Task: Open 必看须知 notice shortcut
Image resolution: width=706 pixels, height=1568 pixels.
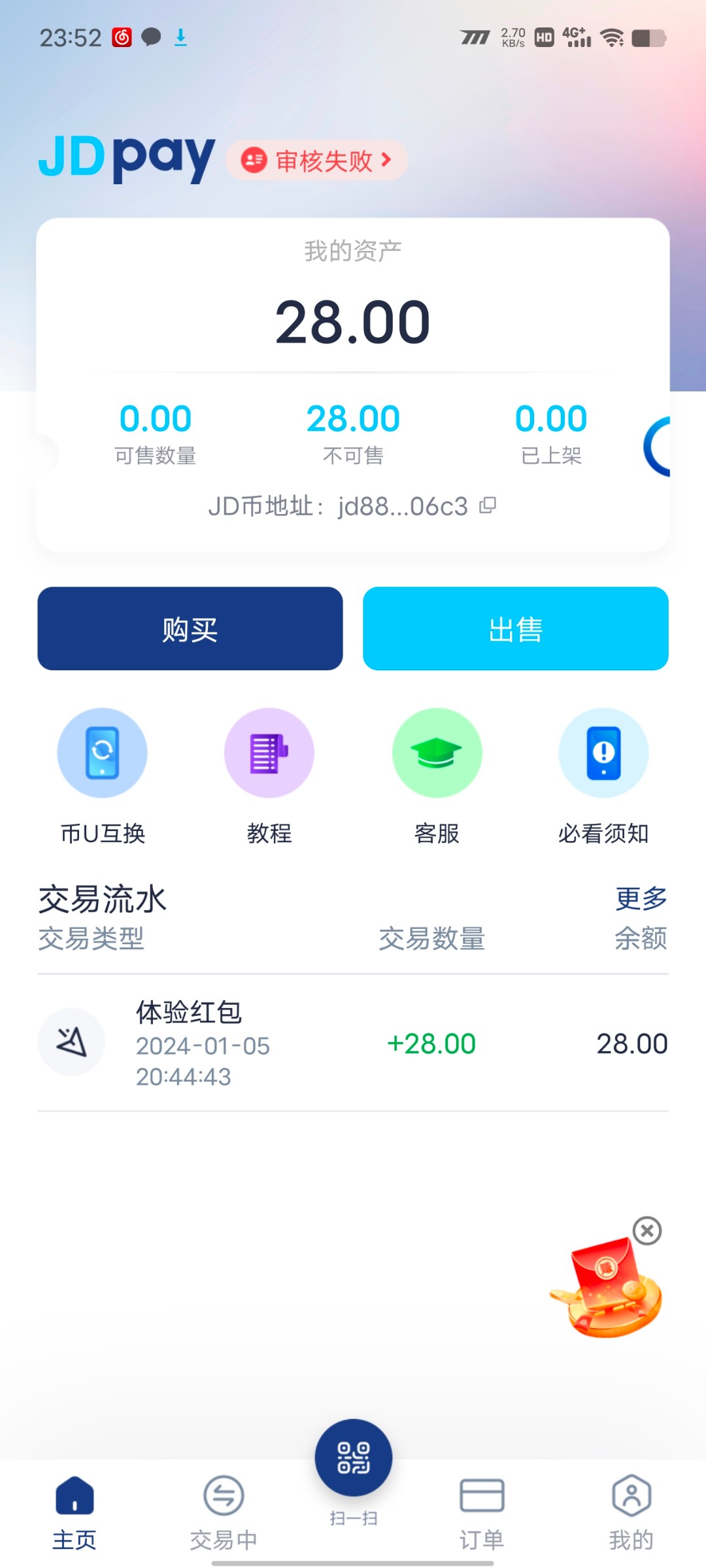Action: [x=603, y=753]
